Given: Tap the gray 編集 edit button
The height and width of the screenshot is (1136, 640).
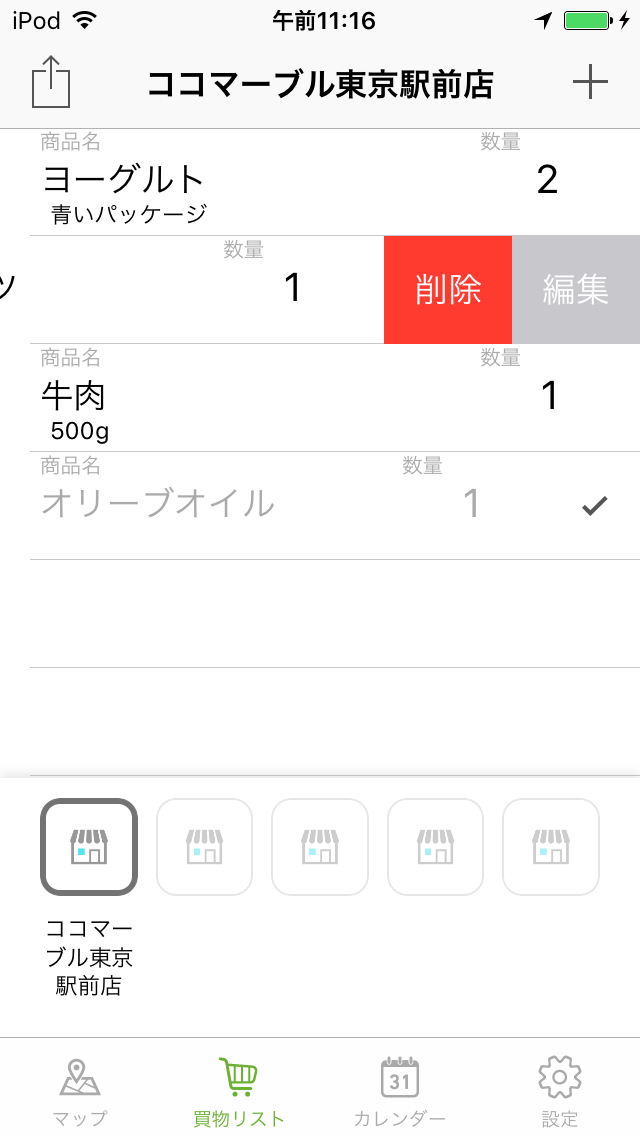Looking at the screenshot, I should pos(576,290).
